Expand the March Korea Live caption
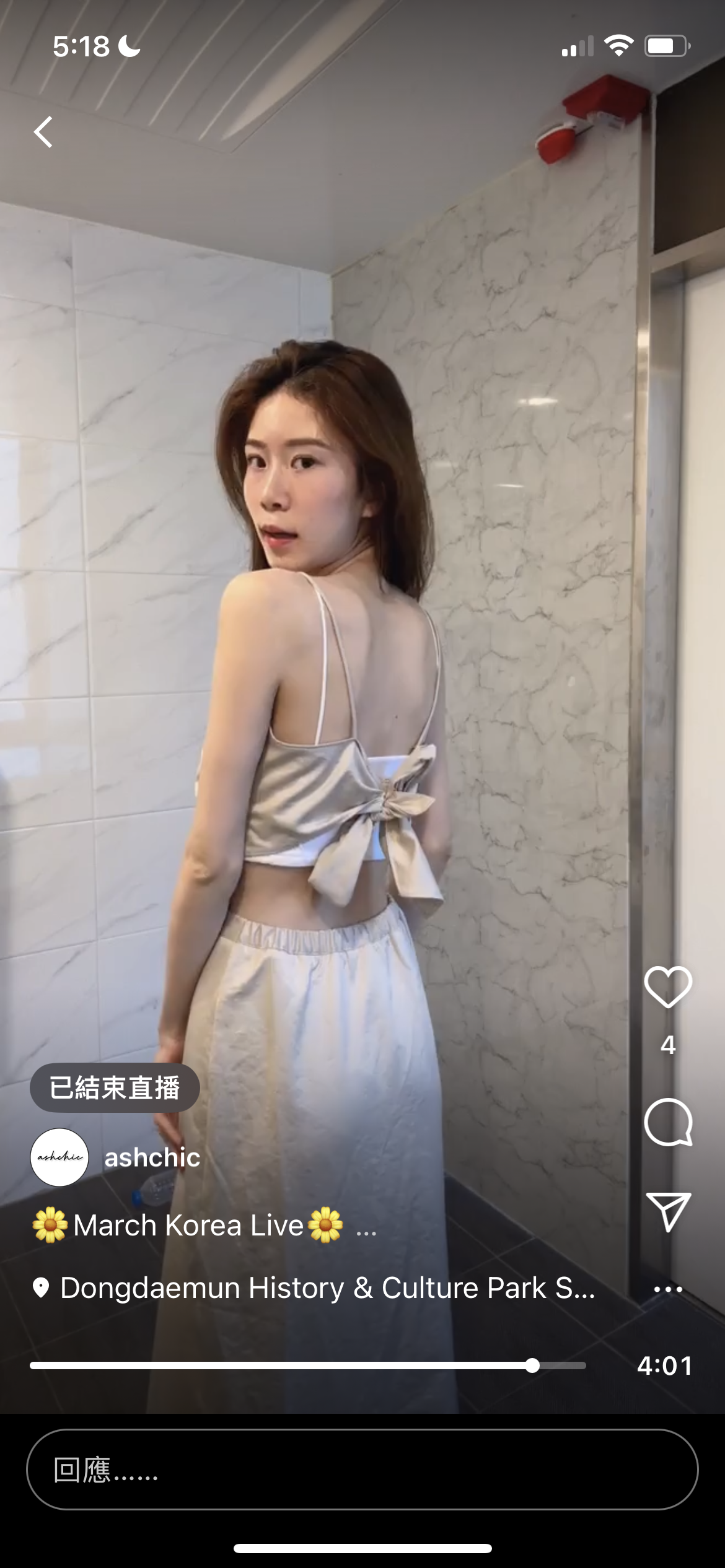 tap(366, 1228)
